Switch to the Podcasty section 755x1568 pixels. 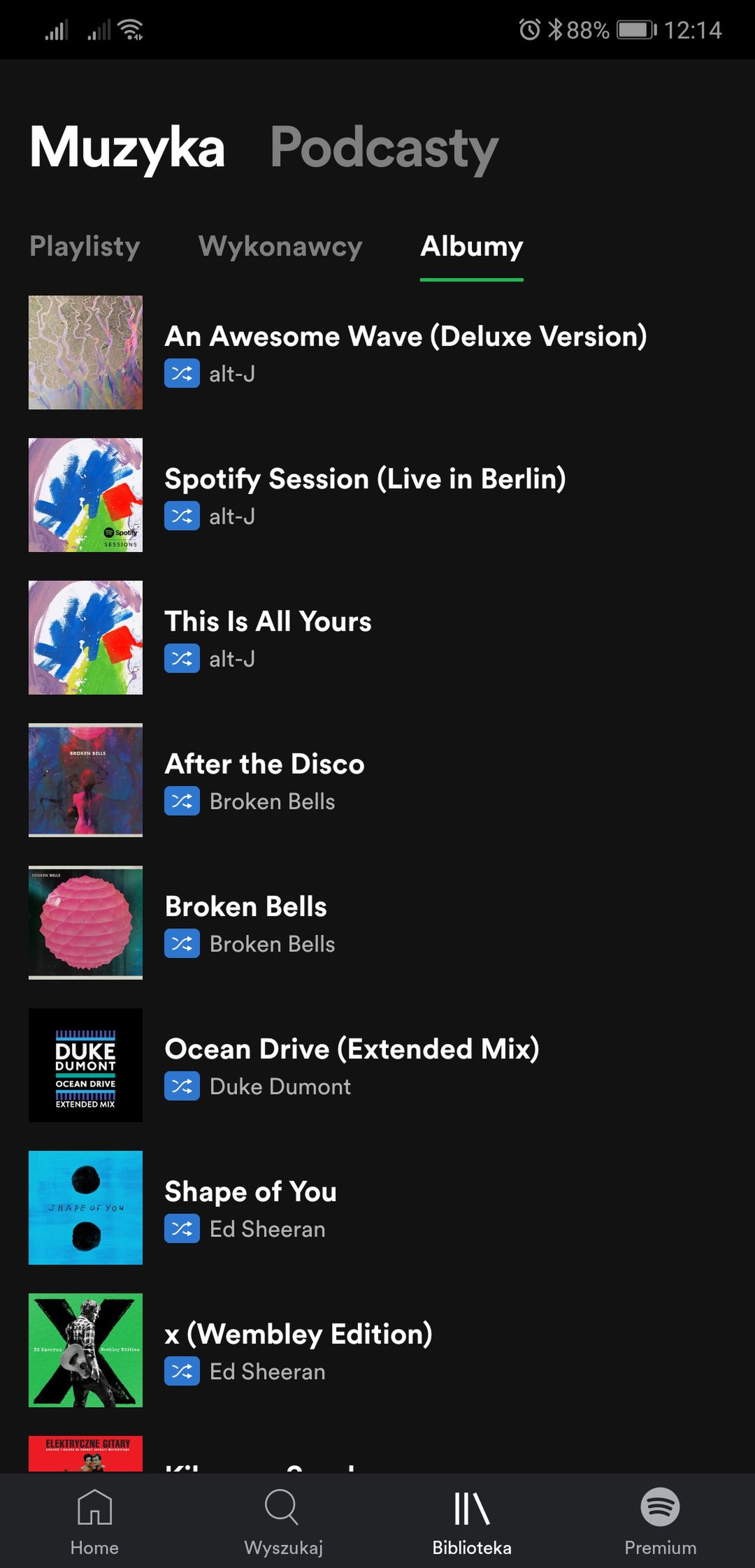[384, 147]
